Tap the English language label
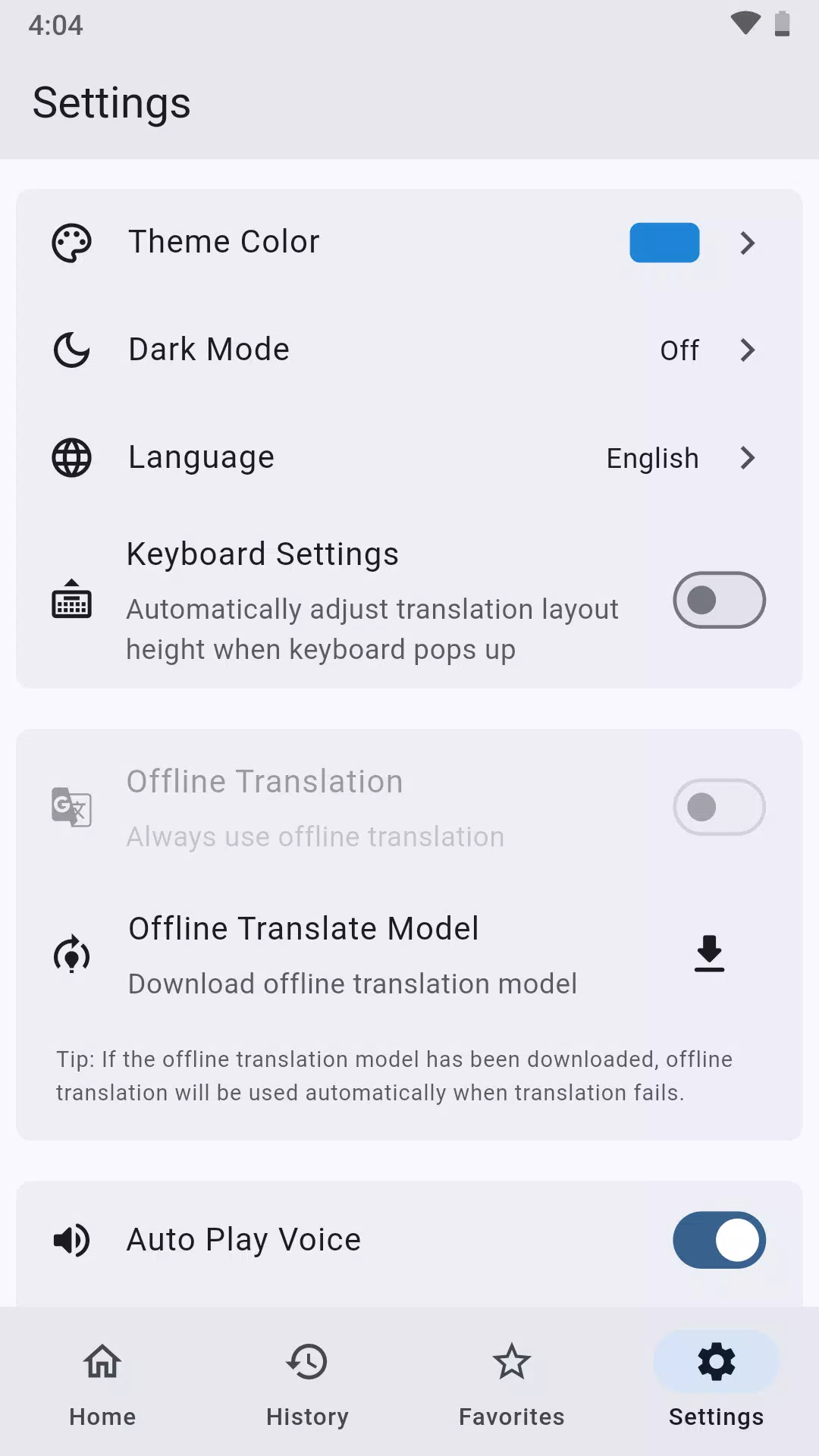This screenshot has height=1456, width=819. coord(651,458)
